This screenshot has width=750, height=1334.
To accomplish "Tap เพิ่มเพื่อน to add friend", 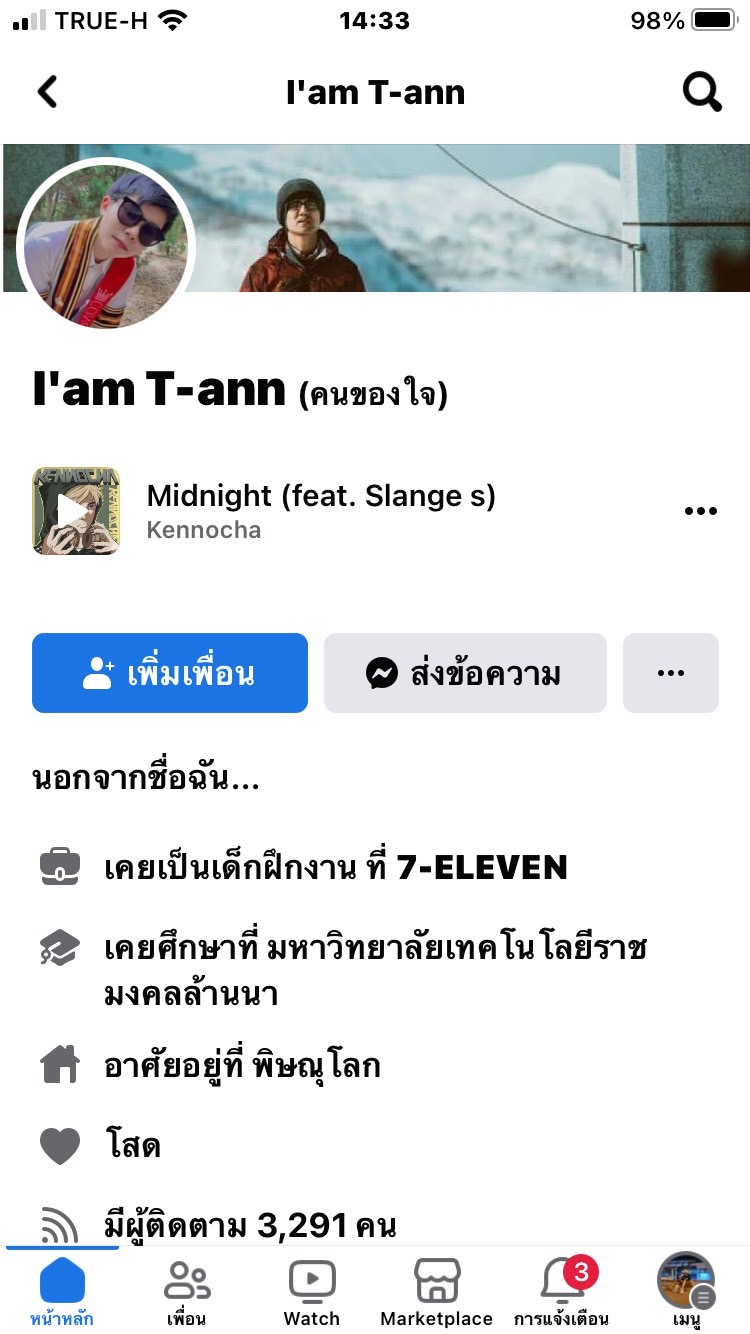I will (170, 673).
